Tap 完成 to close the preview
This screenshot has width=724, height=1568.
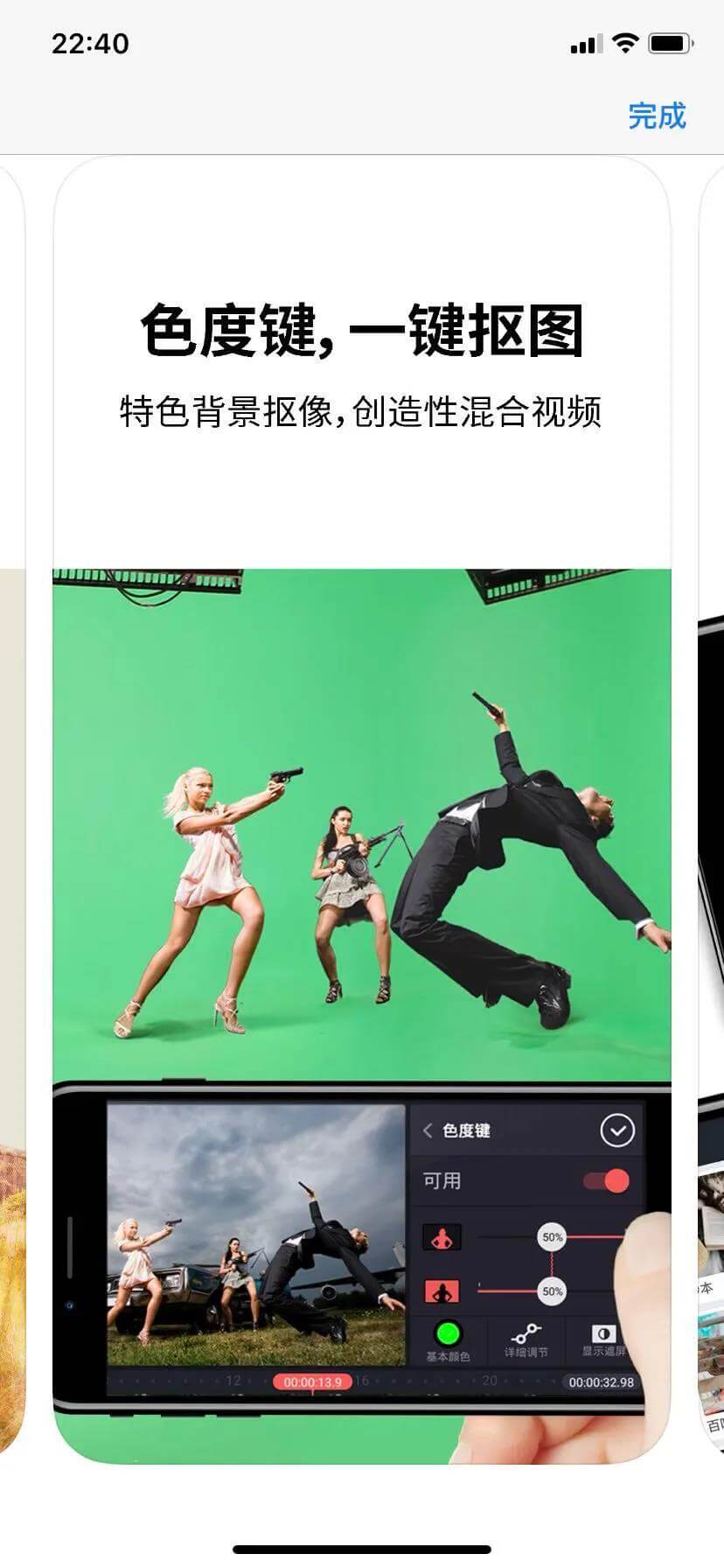pos(657,115)
